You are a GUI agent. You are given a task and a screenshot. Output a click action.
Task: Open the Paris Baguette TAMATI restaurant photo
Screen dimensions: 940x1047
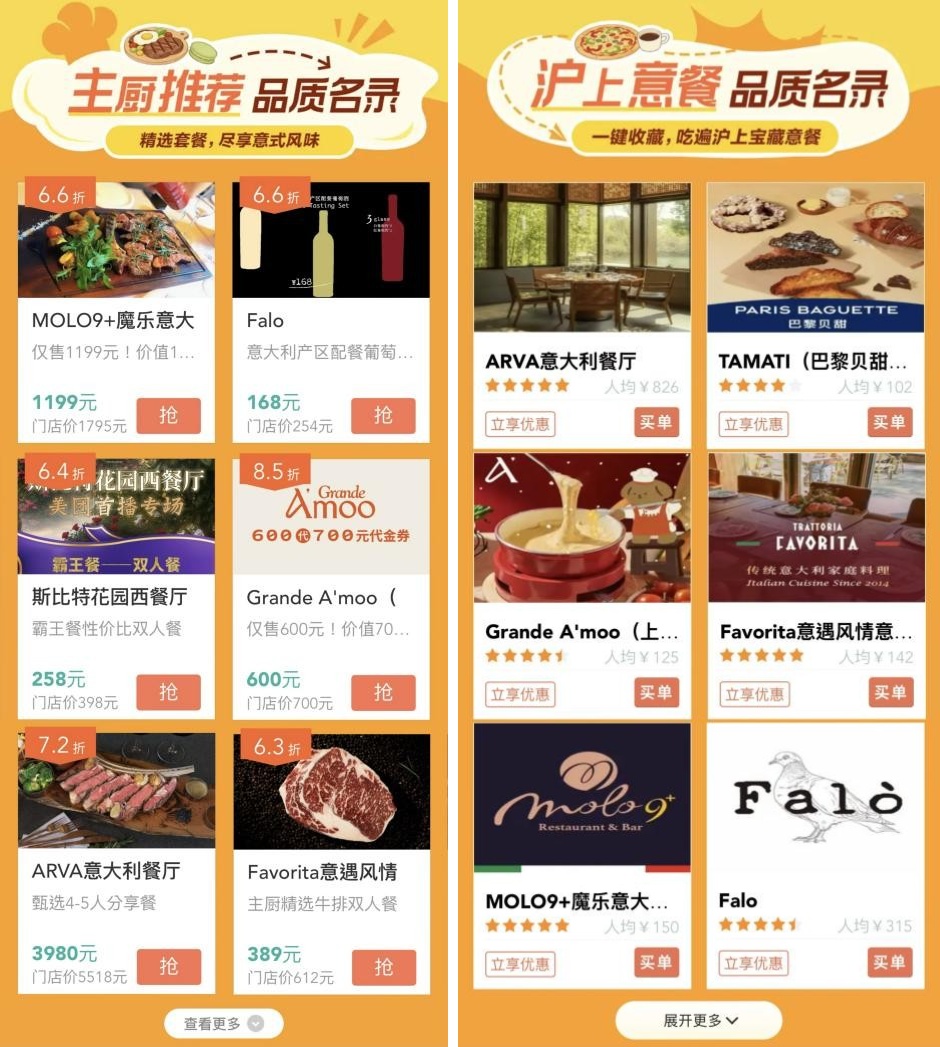[815, 257]
